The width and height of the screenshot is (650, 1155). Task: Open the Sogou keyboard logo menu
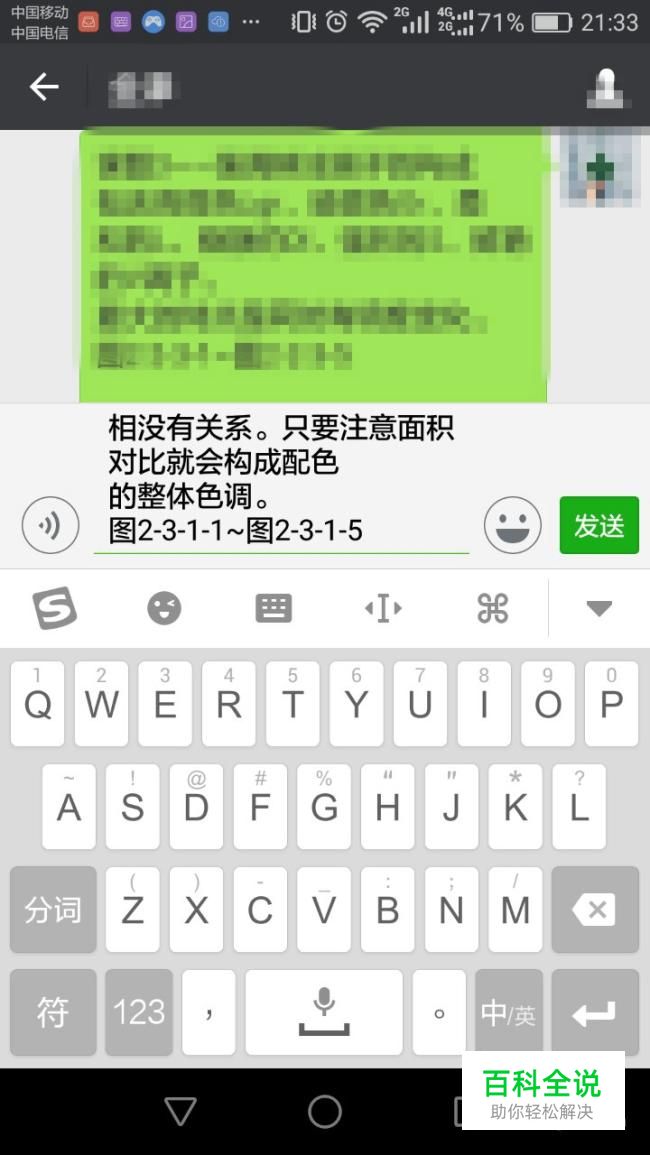pos(55,608)
